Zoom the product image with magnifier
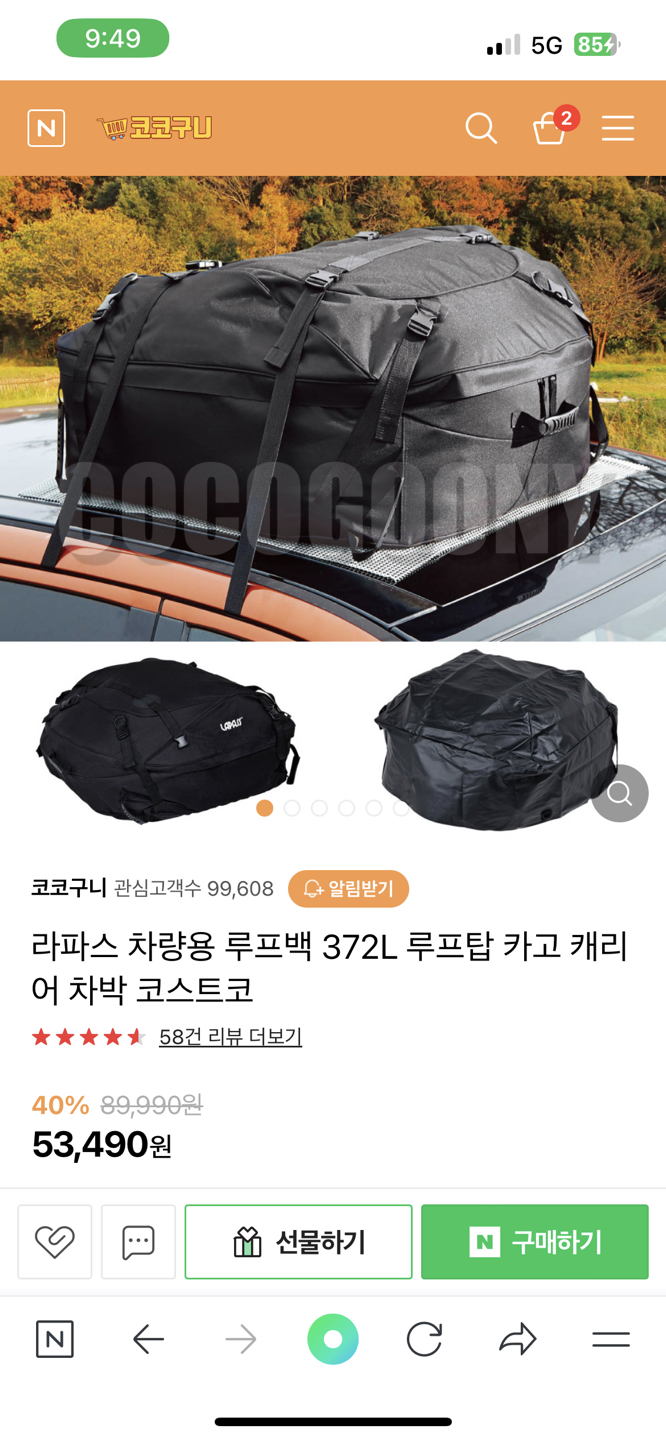 click(x=619, y=793)
